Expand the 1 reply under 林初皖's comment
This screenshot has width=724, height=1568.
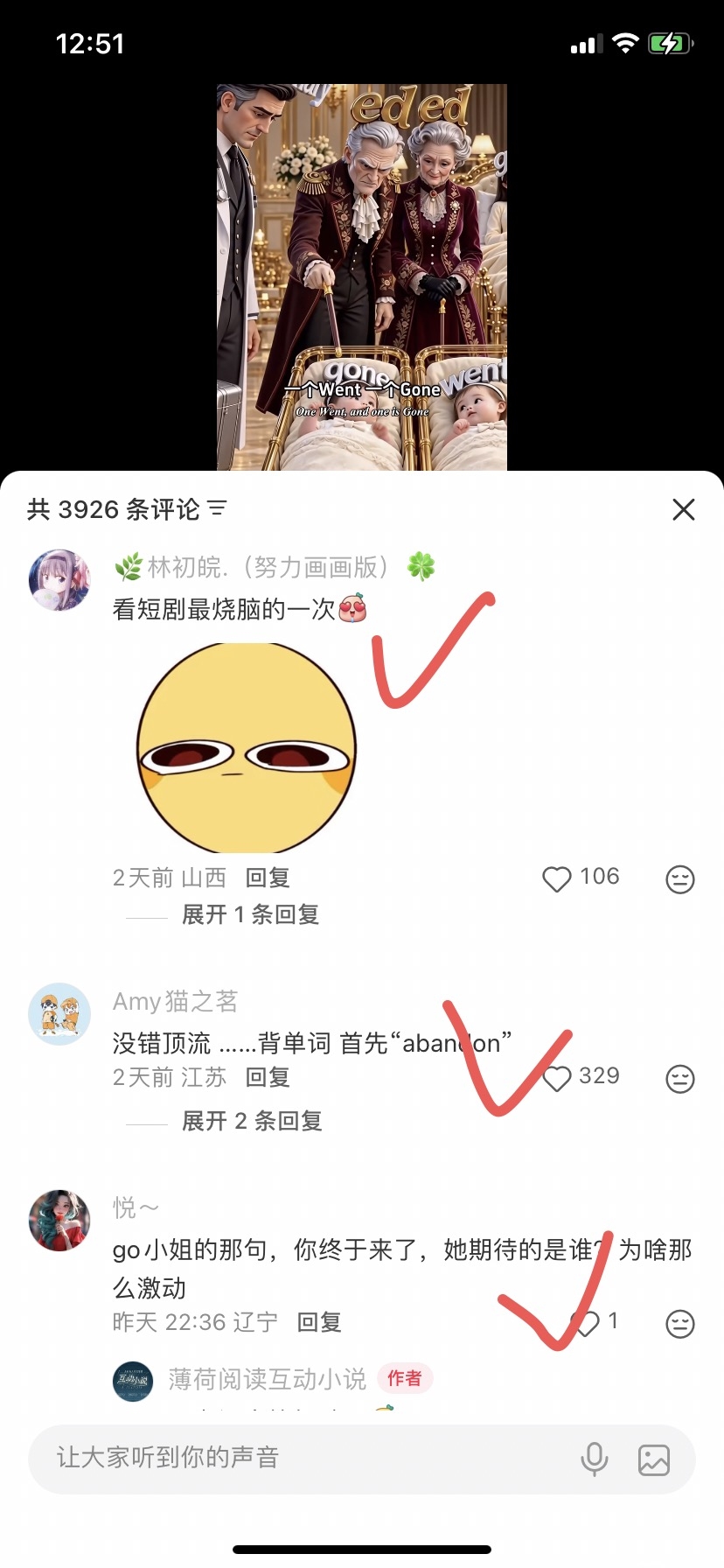(250, 914)
